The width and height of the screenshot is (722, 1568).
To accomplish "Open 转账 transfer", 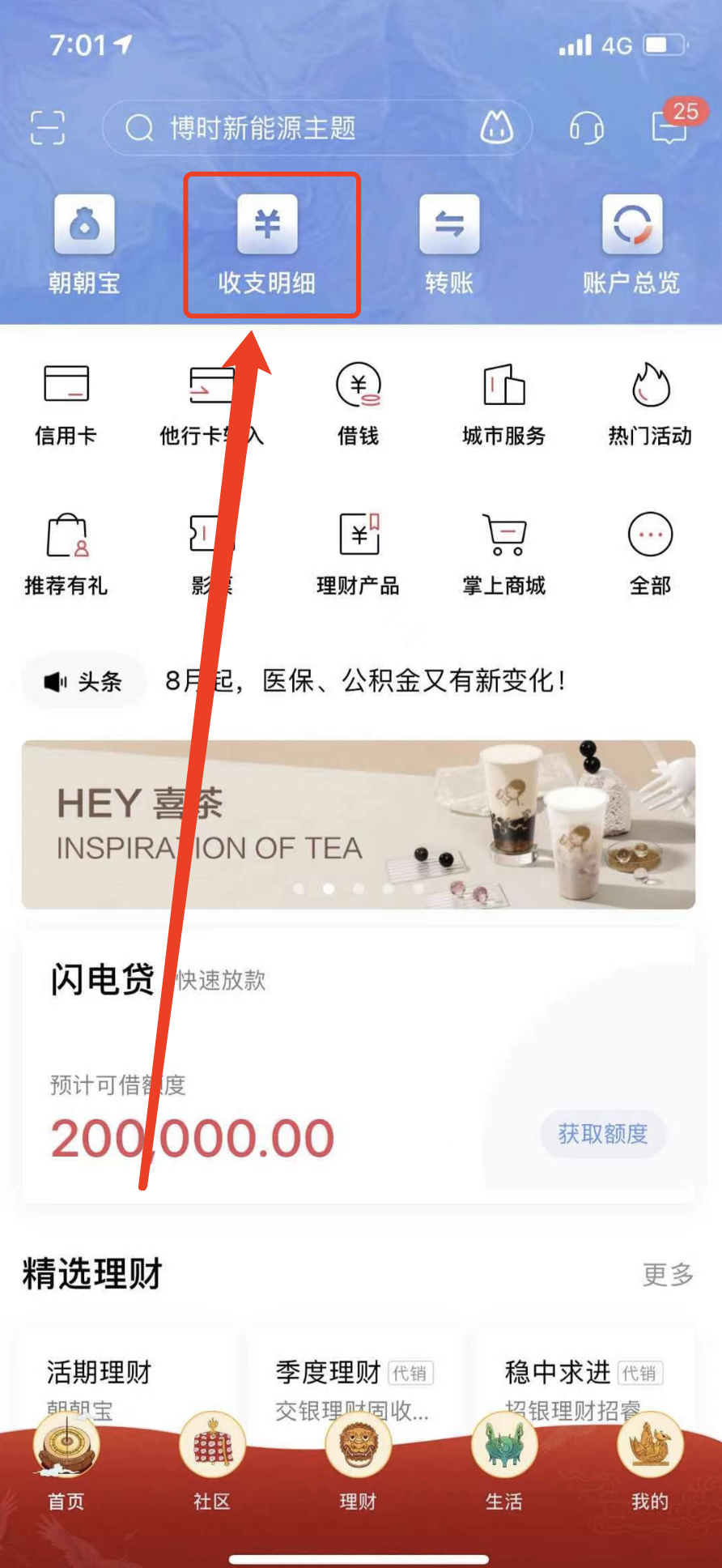I will click(x=449, y=245).
